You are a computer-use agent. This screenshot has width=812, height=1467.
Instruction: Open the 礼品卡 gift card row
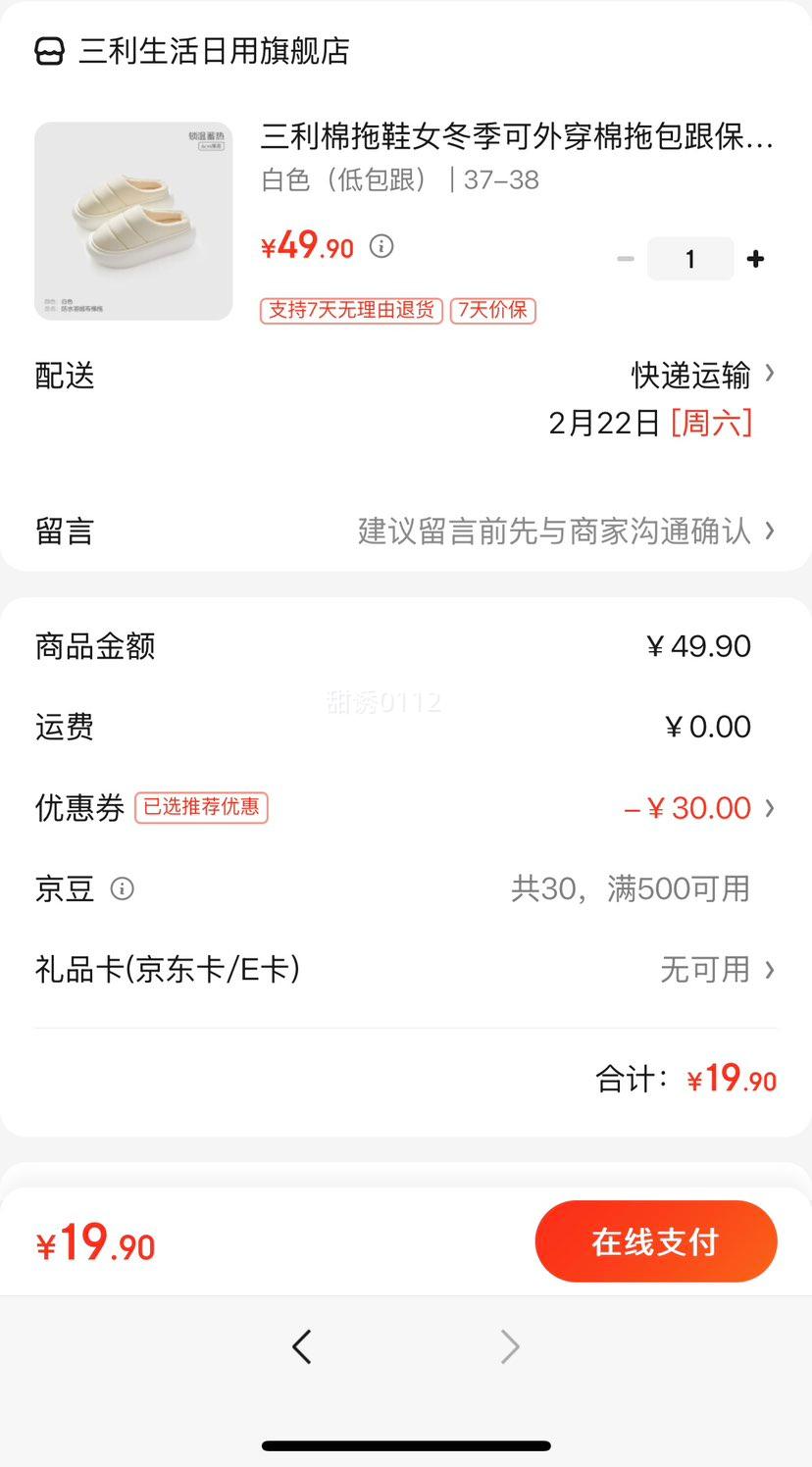tap(716, 970)
